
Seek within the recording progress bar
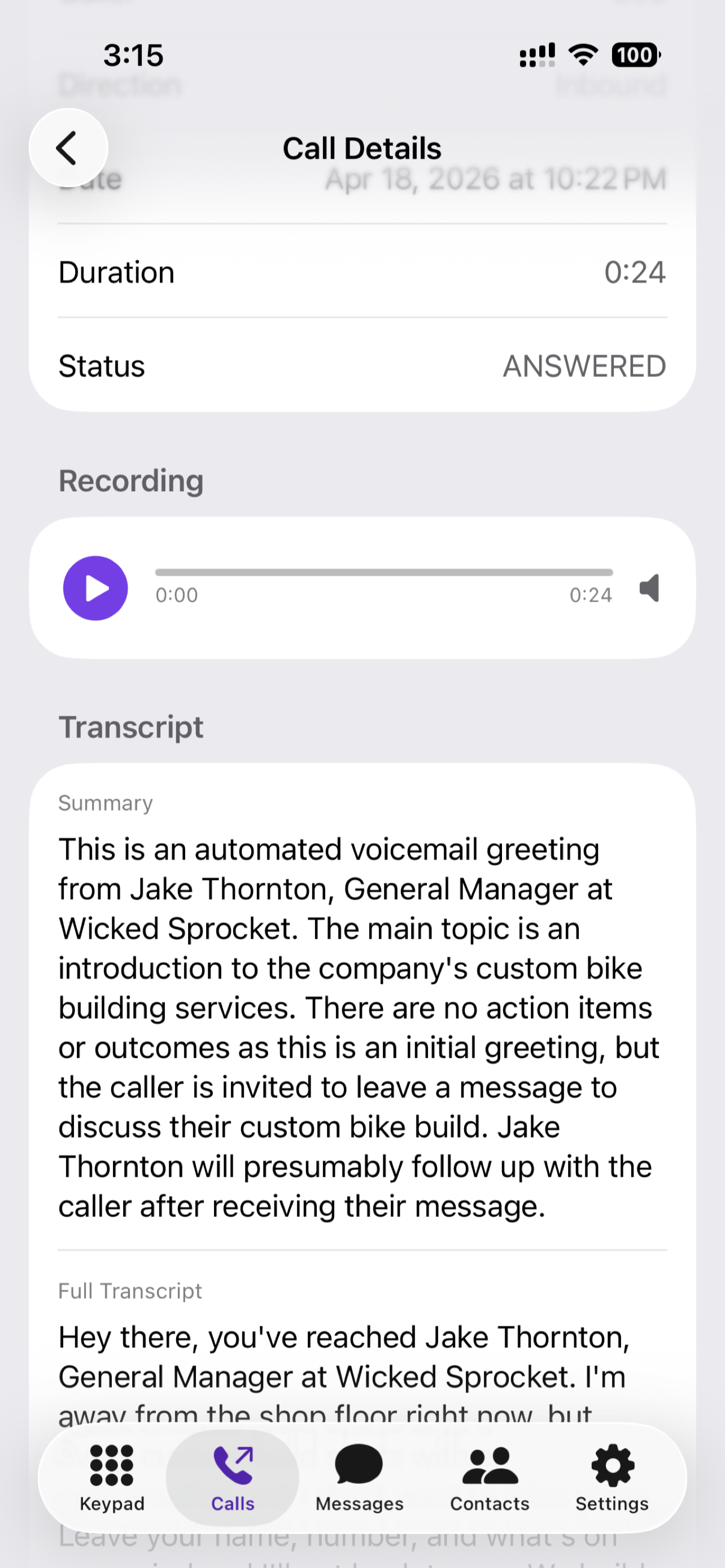click(x=383, y=572)
